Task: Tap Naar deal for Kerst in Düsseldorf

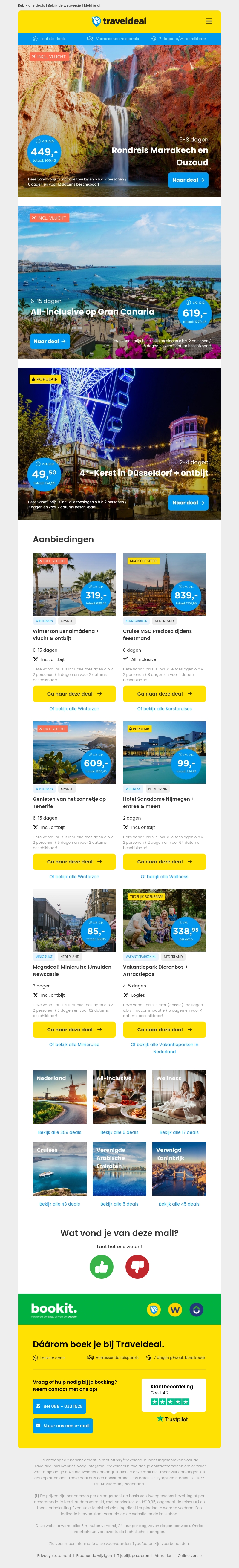Action: 188,503
